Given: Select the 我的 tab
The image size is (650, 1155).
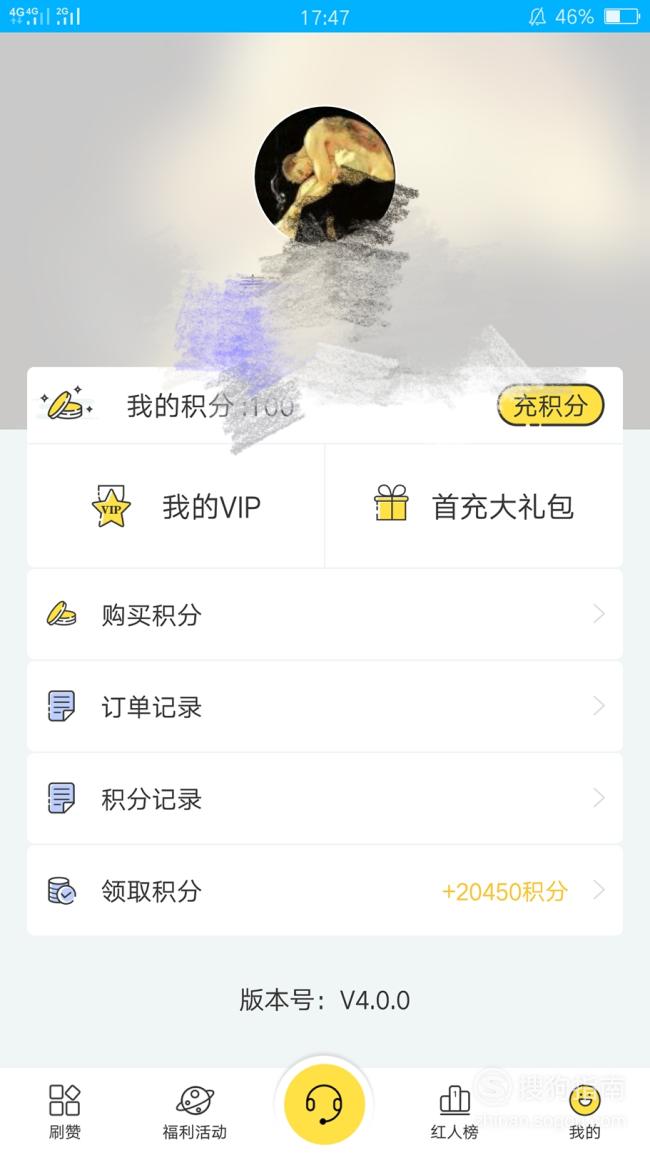Looking at the screenshot, I should point(585,1112).
